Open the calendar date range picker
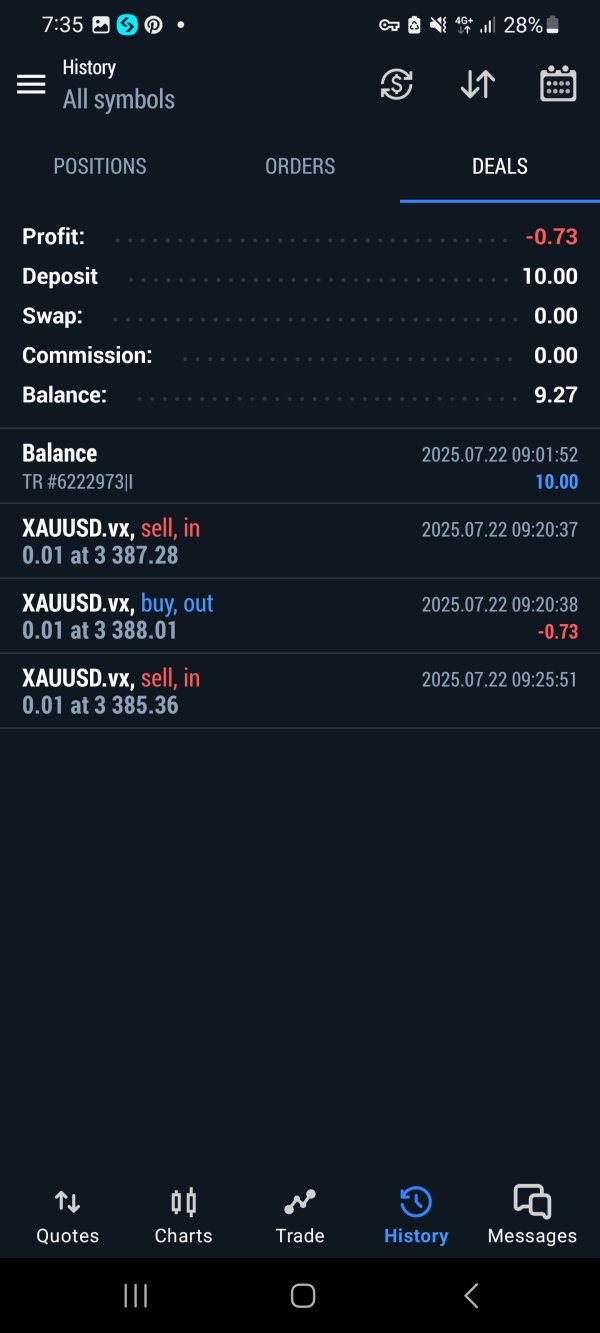600x1333 pixels. coord(558,85)
